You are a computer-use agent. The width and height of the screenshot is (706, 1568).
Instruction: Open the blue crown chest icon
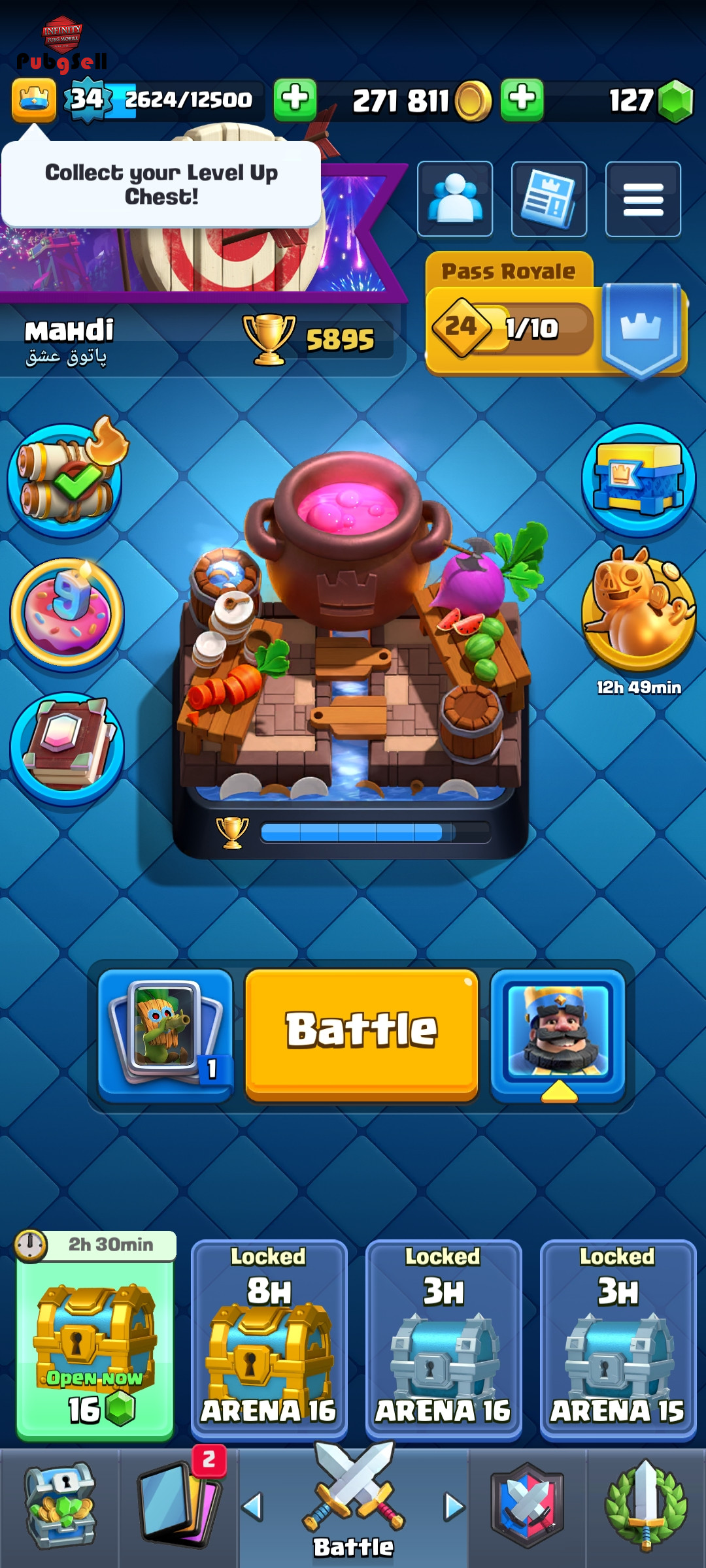639,480
